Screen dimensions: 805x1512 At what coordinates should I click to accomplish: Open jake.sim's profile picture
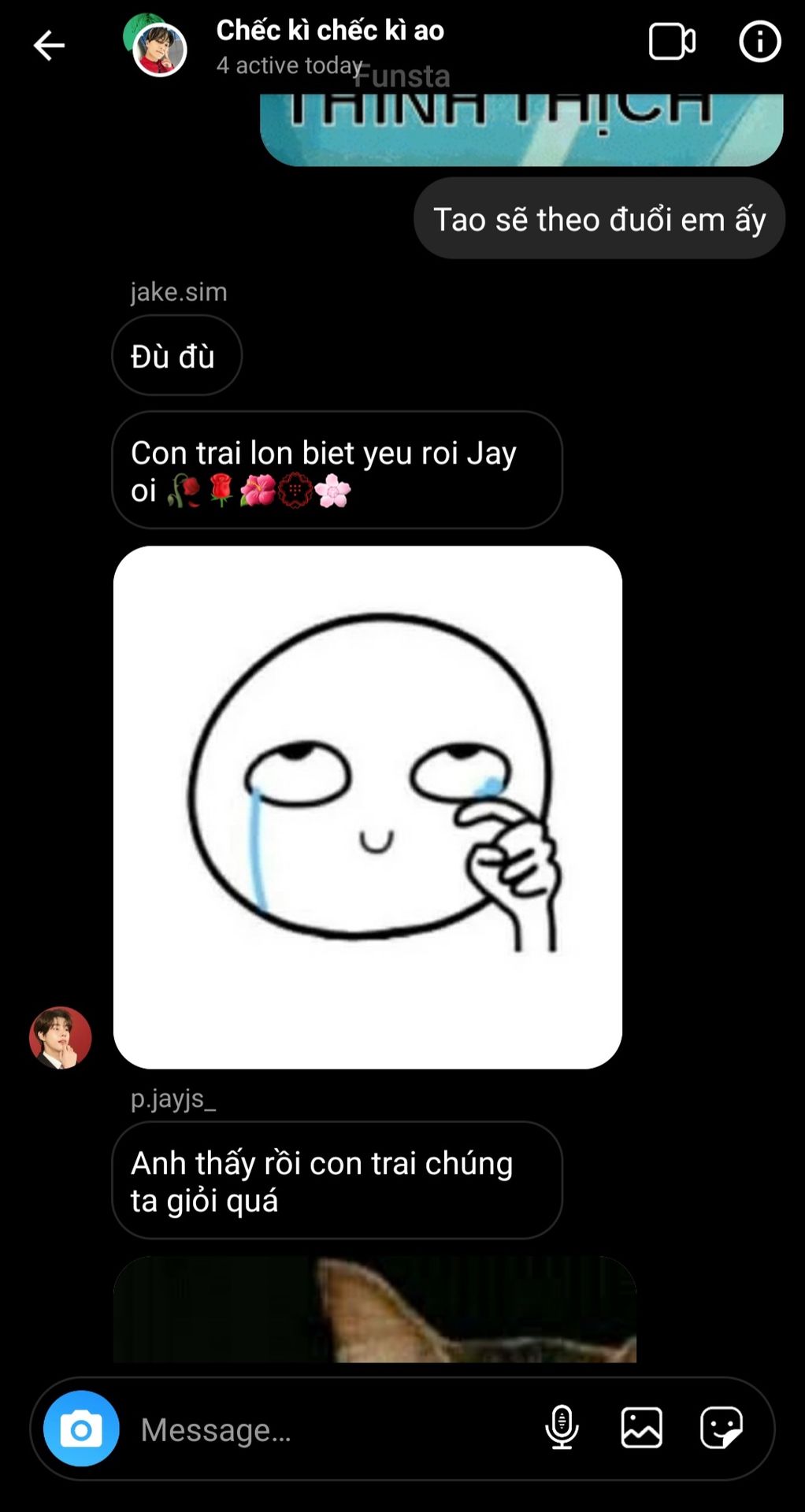click(x=61, y=1037)
